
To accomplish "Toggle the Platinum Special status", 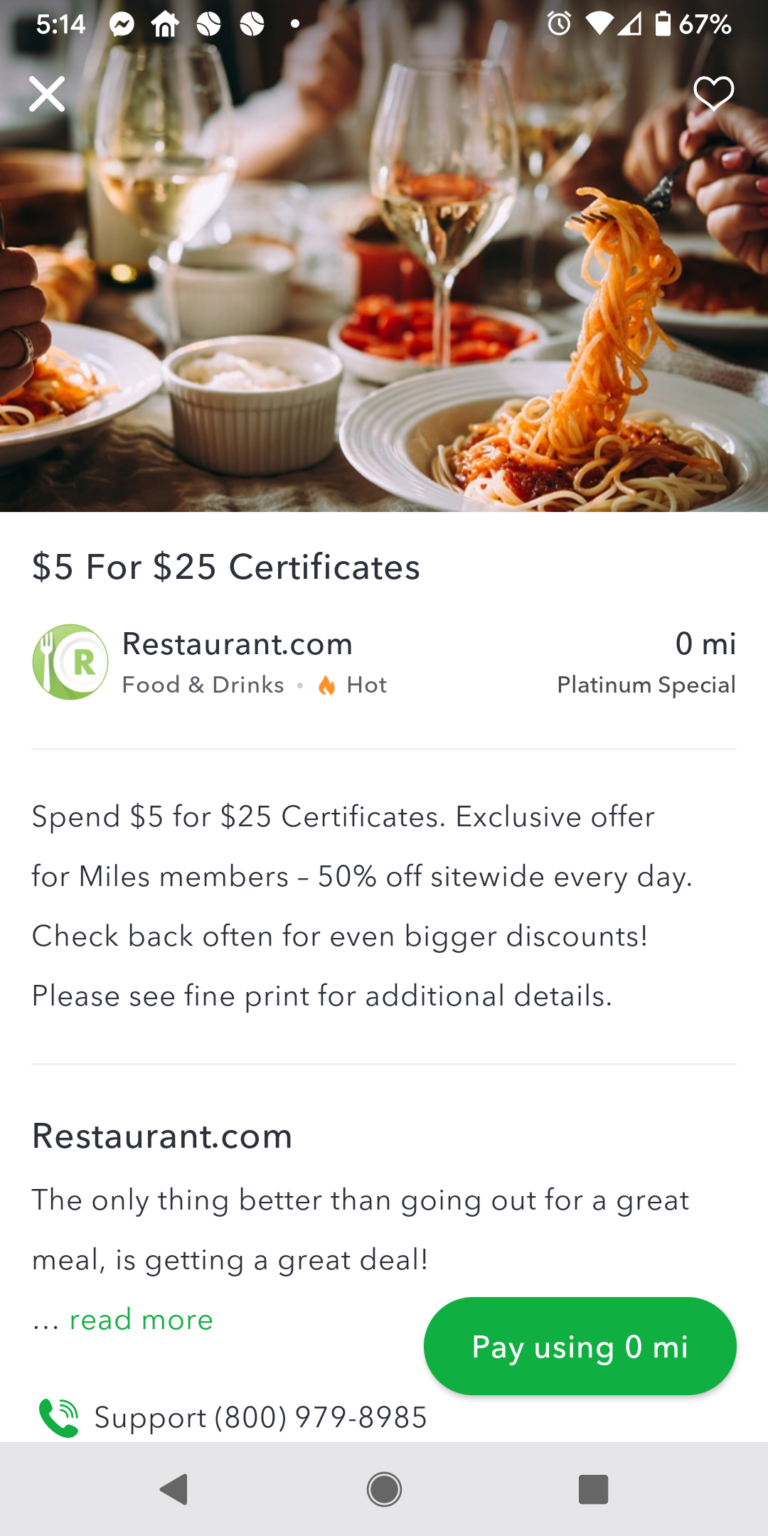I will tap(646, 685).
